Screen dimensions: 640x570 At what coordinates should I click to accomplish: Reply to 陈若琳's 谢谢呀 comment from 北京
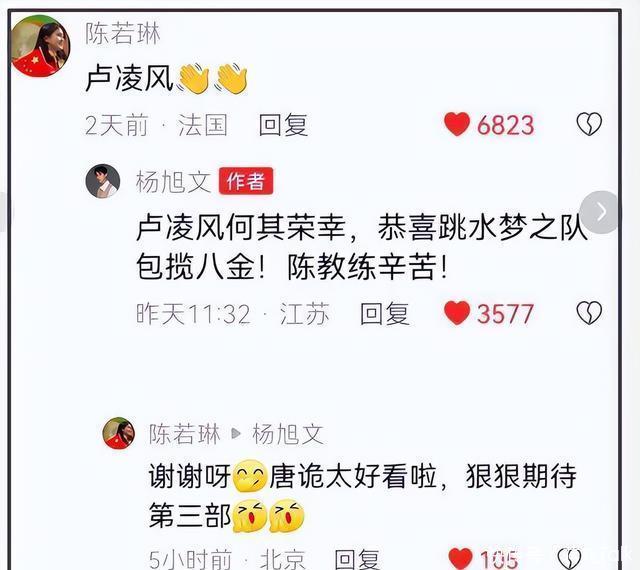point(357,558)
